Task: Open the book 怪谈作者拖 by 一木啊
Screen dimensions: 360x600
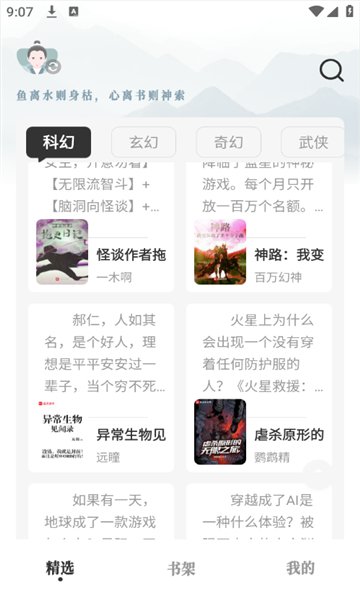Action: tap(101, 226)
